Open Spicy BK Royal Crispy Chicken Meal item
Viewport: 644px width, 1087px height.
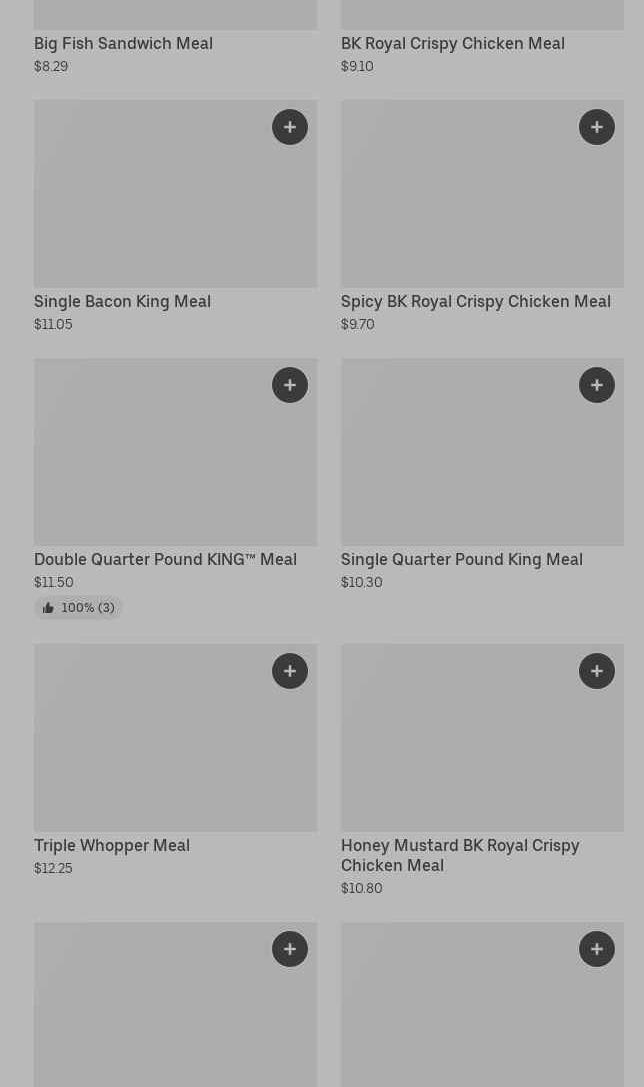475,301
